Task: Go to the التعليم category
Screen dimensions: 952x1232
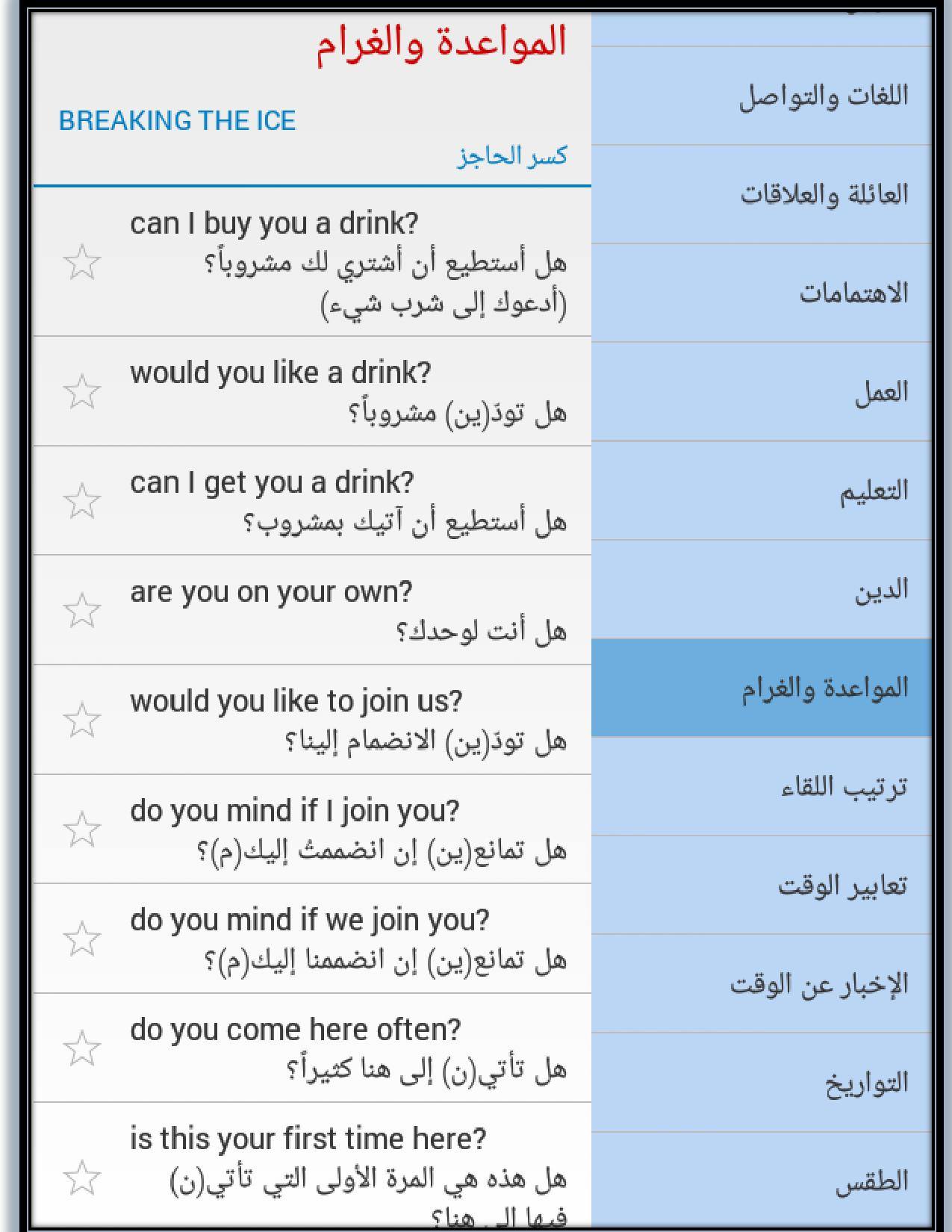Action: coord(762,491)
